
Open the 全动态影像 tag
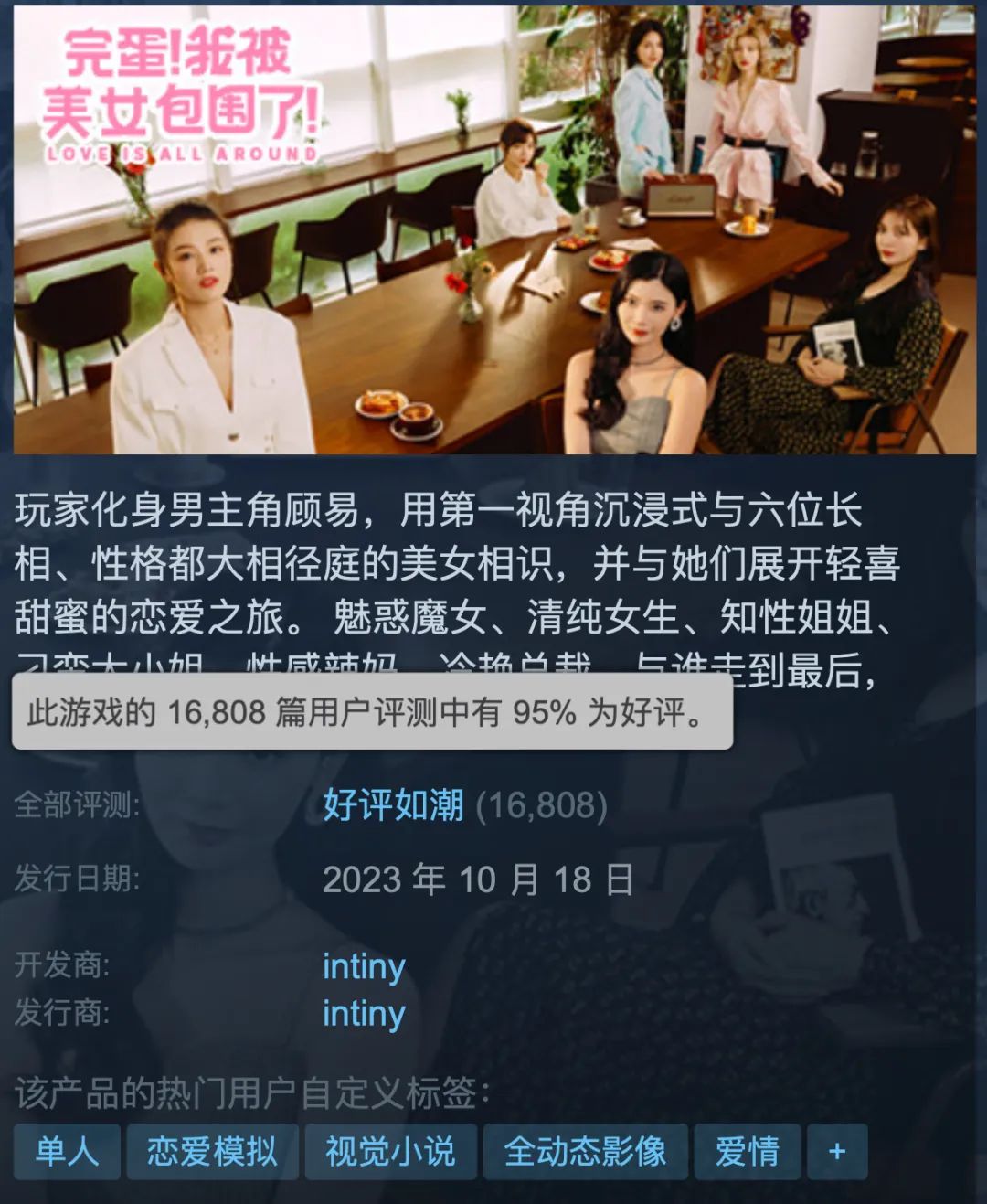click(x=585, y=1151)
